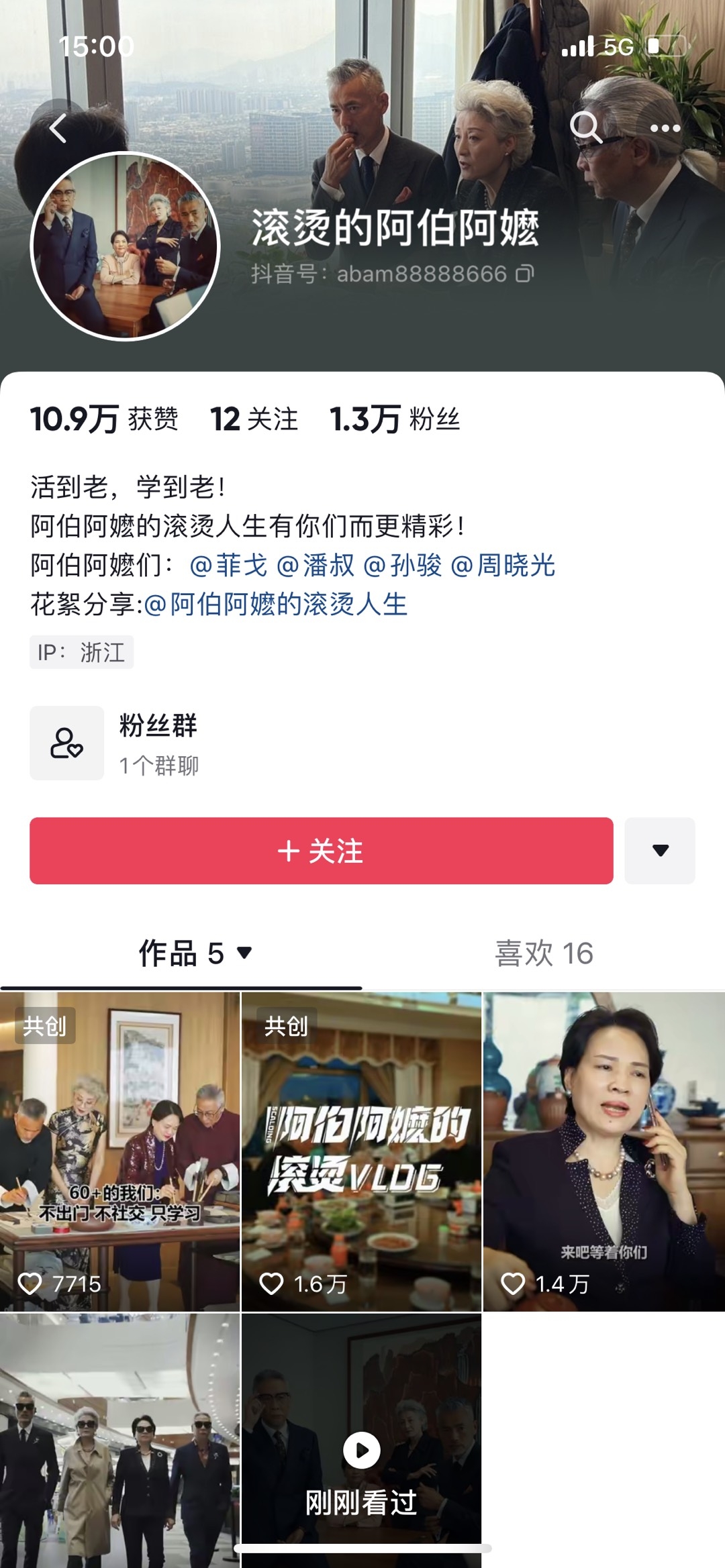View the mentioned user @周晓光
This screenshot has width=725, height=1568.
tap(503, 565)
